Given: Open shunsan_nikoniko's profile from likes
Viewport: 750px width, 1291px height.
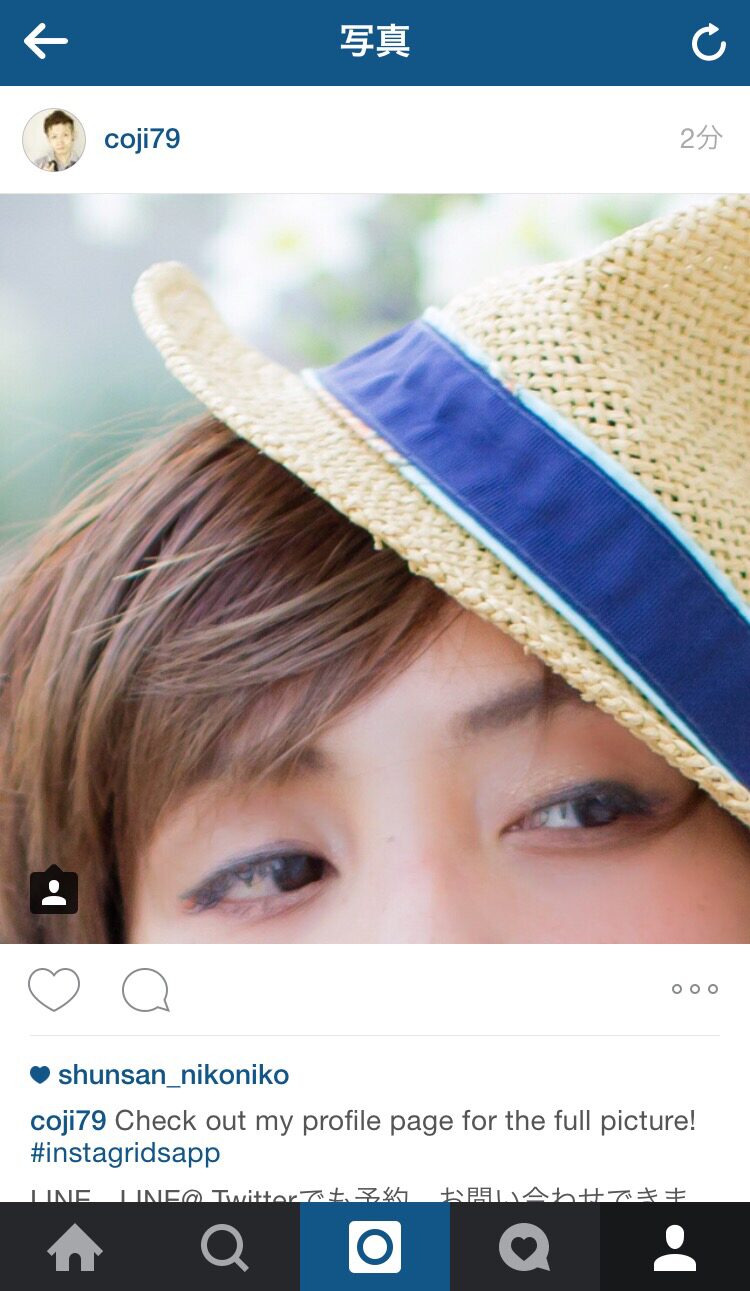Looking at the screenshot, I should [x=173, y=1075].
